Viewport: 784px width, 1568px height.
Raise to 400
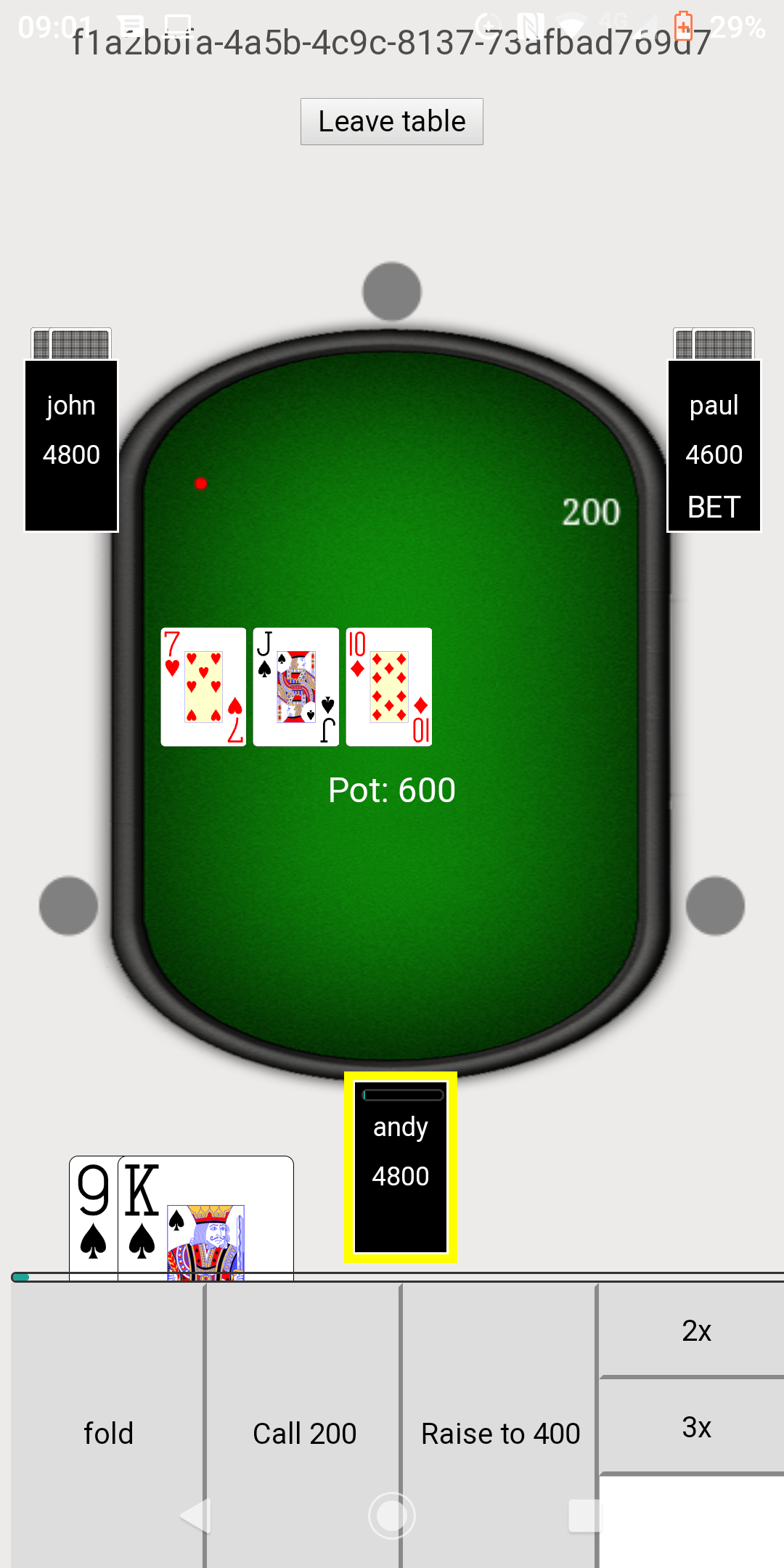[x=499, y=1432]
